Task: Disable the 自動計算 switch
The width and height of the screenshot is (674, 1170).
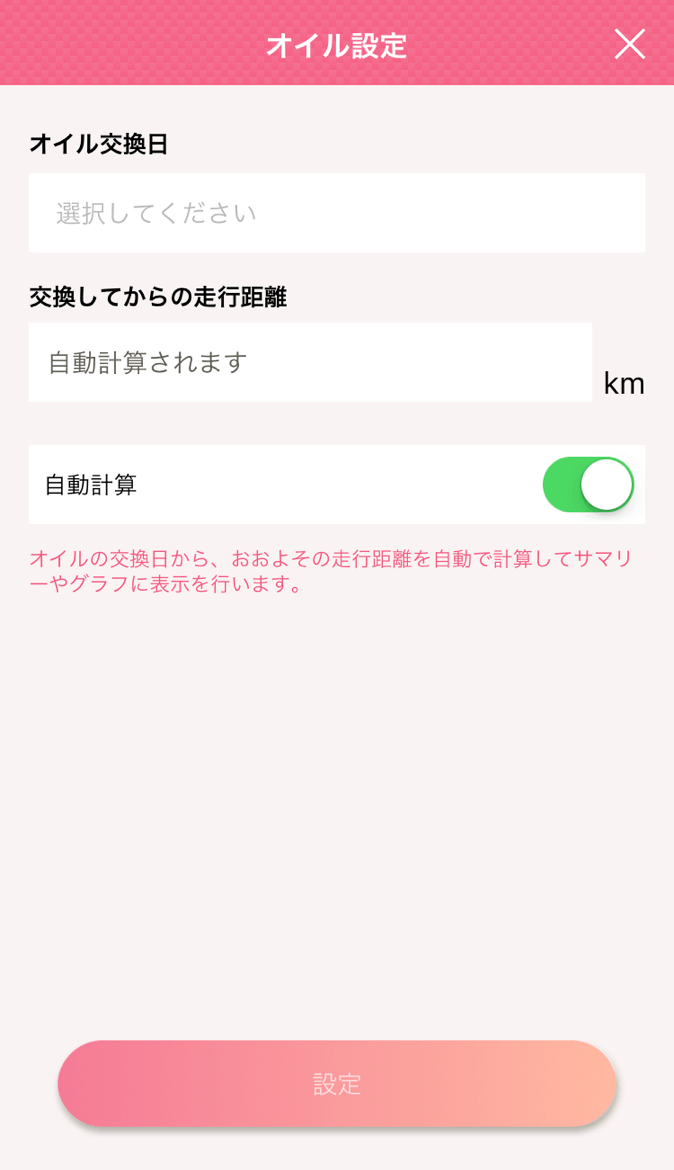Action: pyautogui.click(x=588, y=484)
